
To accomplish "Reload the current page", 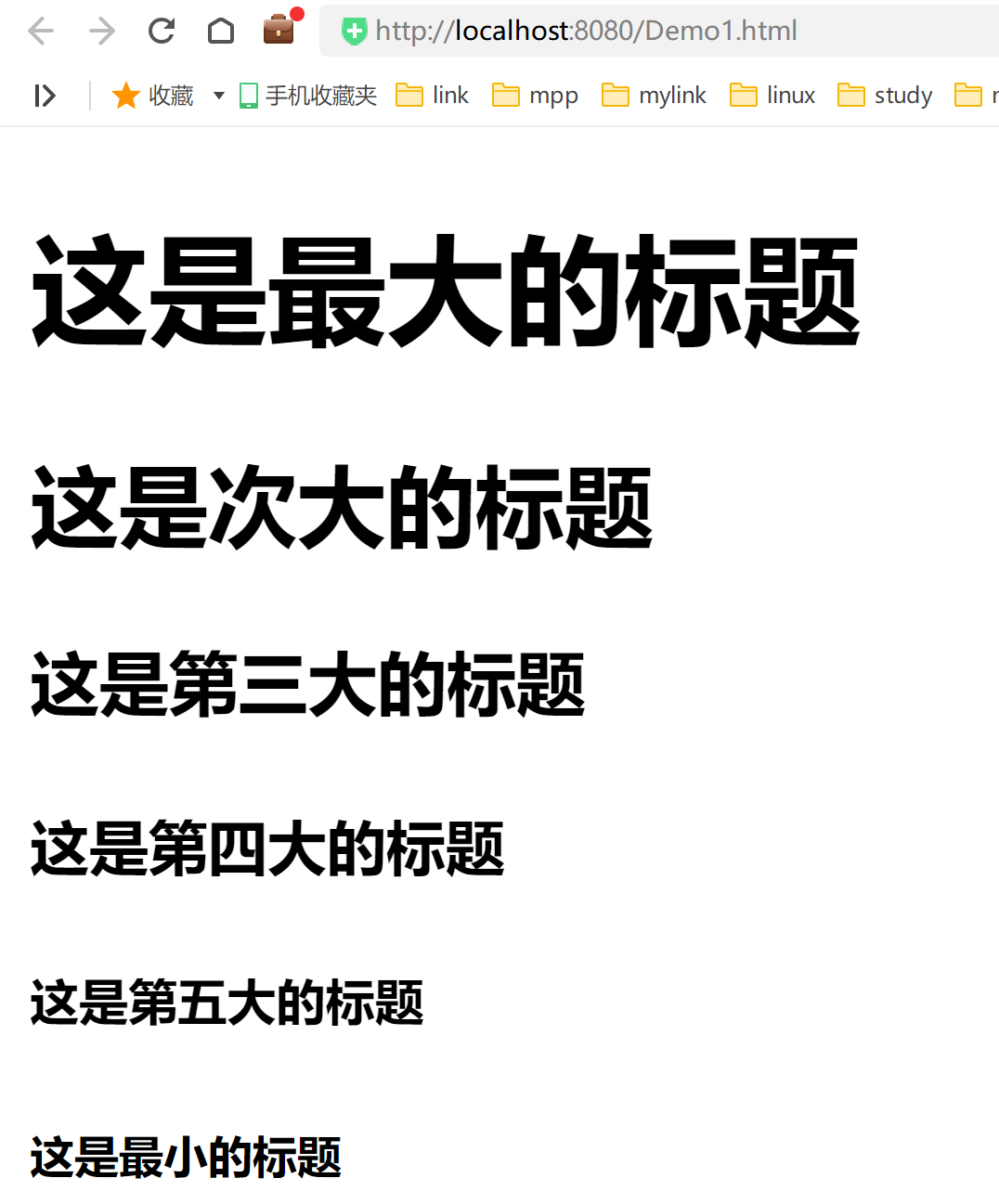I will tap(162, 31).
